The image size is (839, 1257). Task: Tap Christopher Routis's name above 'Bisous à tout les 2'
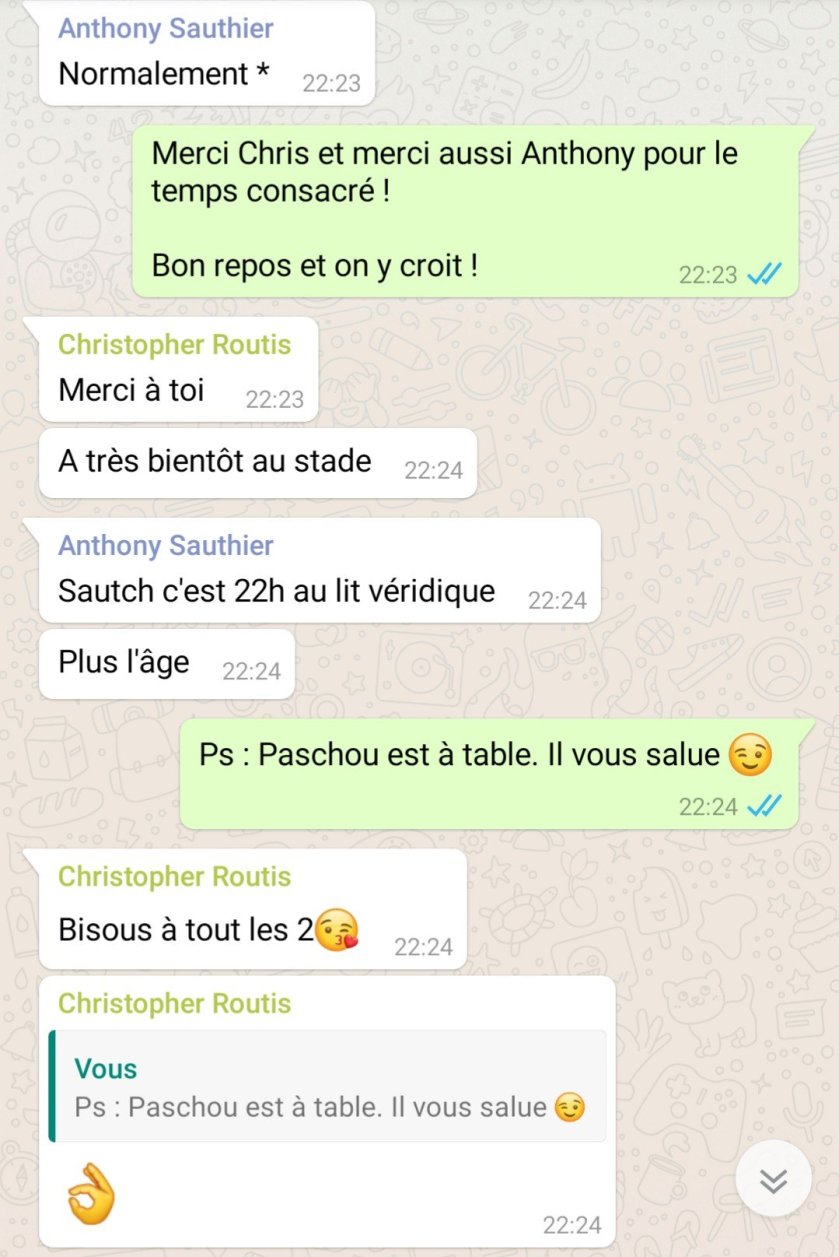coord(175,877)
